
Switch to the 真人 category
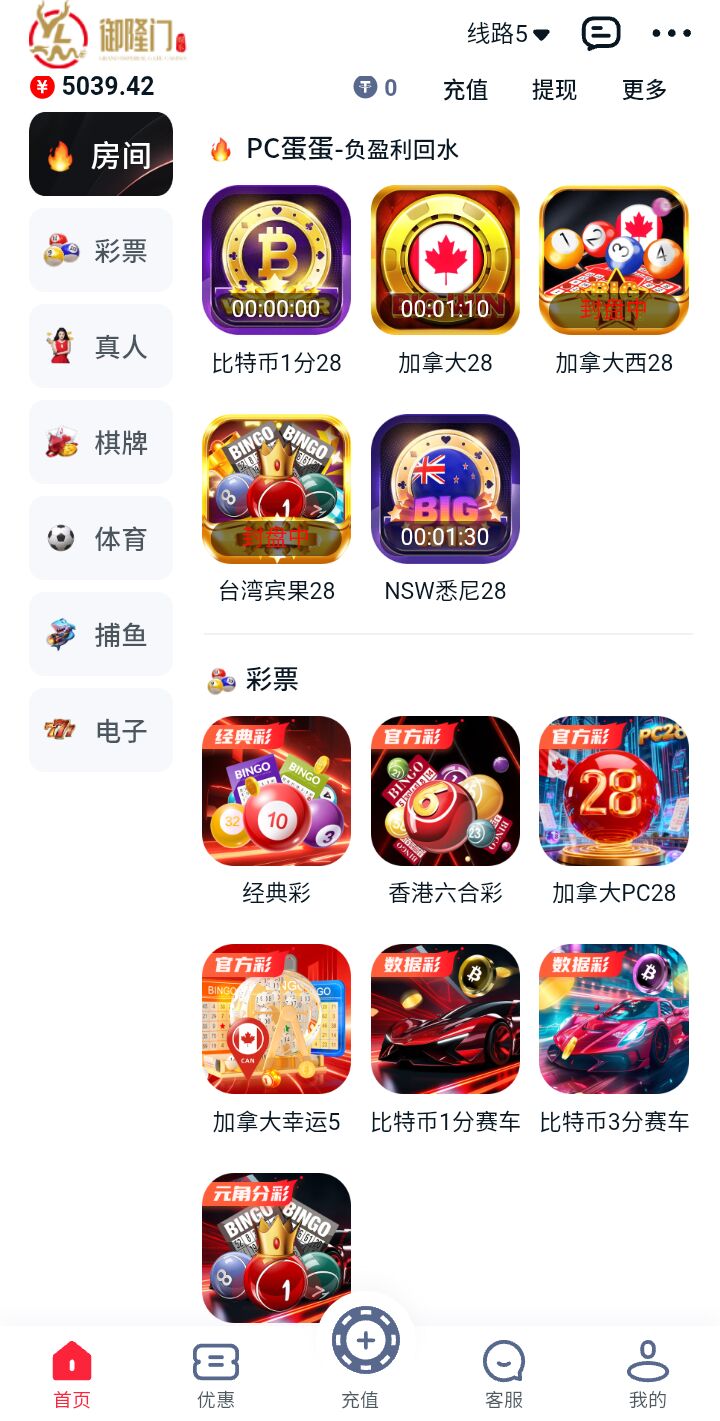101,347
